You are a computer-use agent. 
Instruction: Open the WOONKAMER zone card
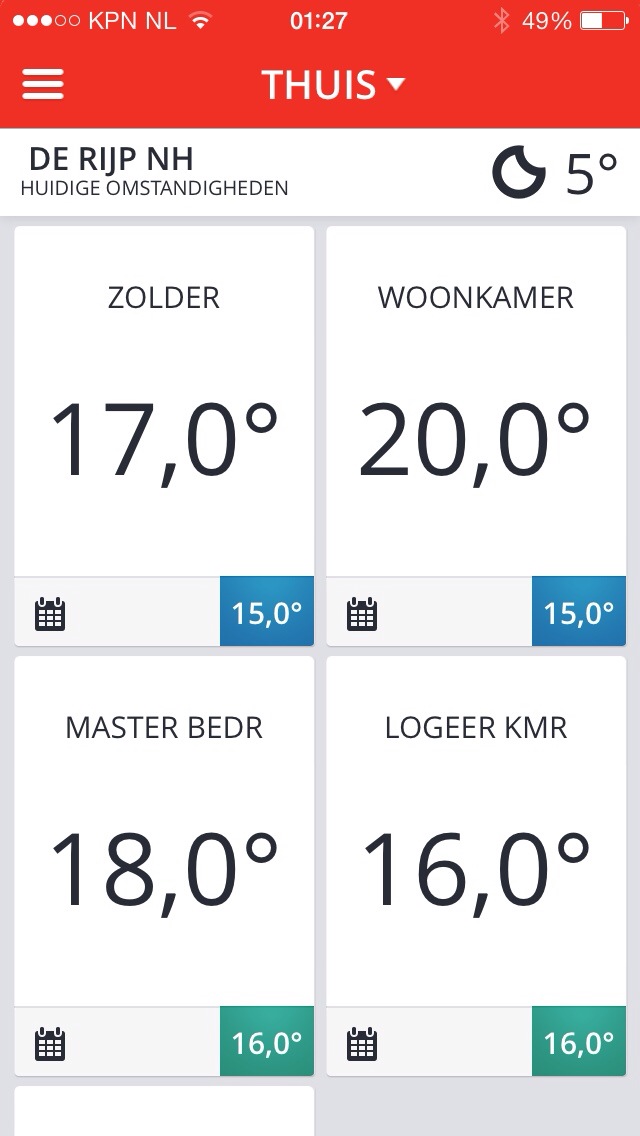coord(476,401)
